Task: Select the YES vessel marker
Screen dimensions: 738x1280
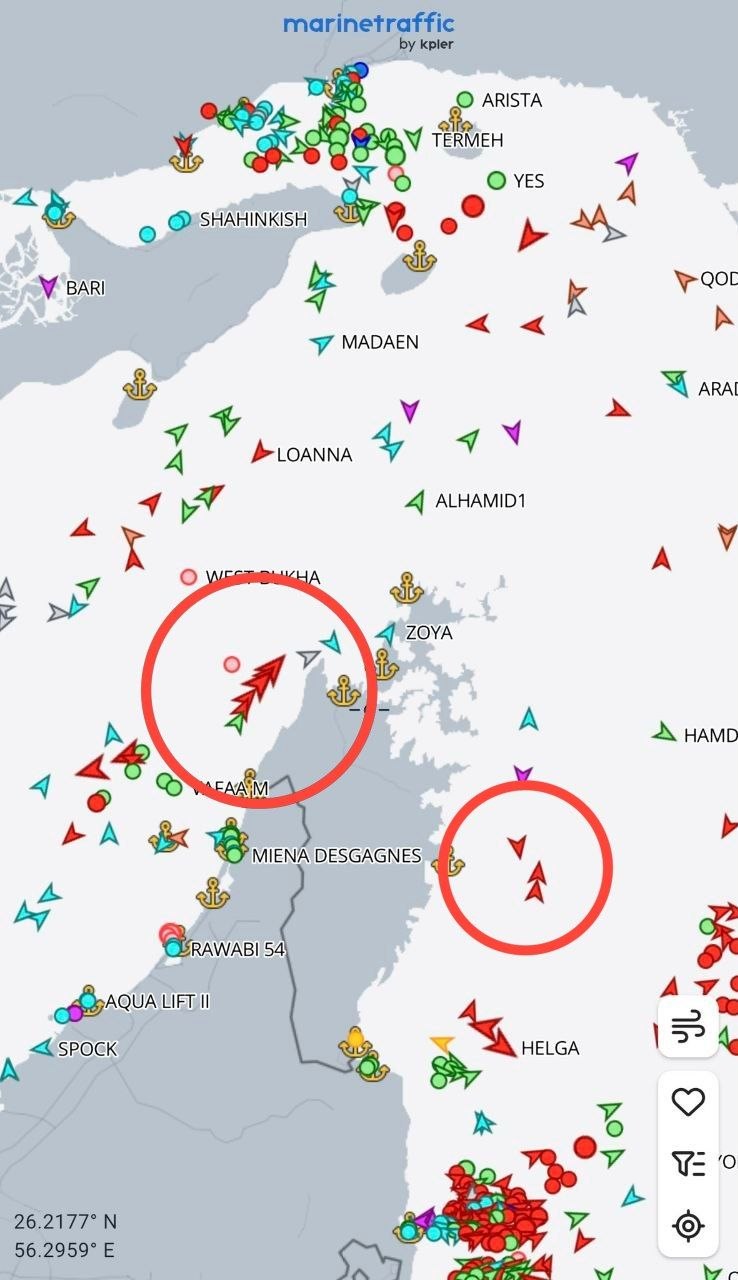Action: click(x=497, y=180)
